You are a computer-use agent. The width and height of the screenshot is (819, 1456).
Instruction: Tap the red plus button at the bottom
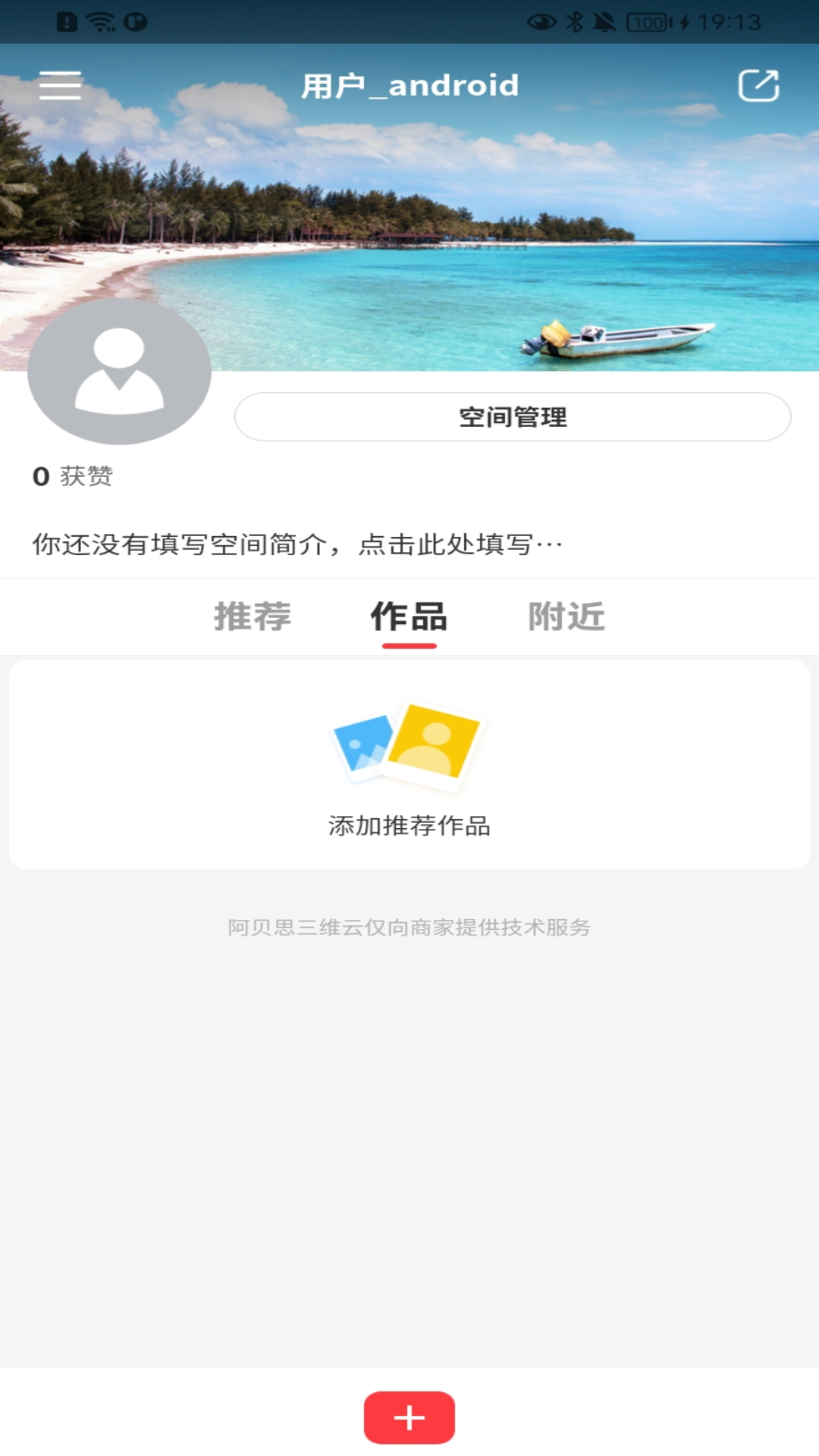click(x=409, y=1417)
